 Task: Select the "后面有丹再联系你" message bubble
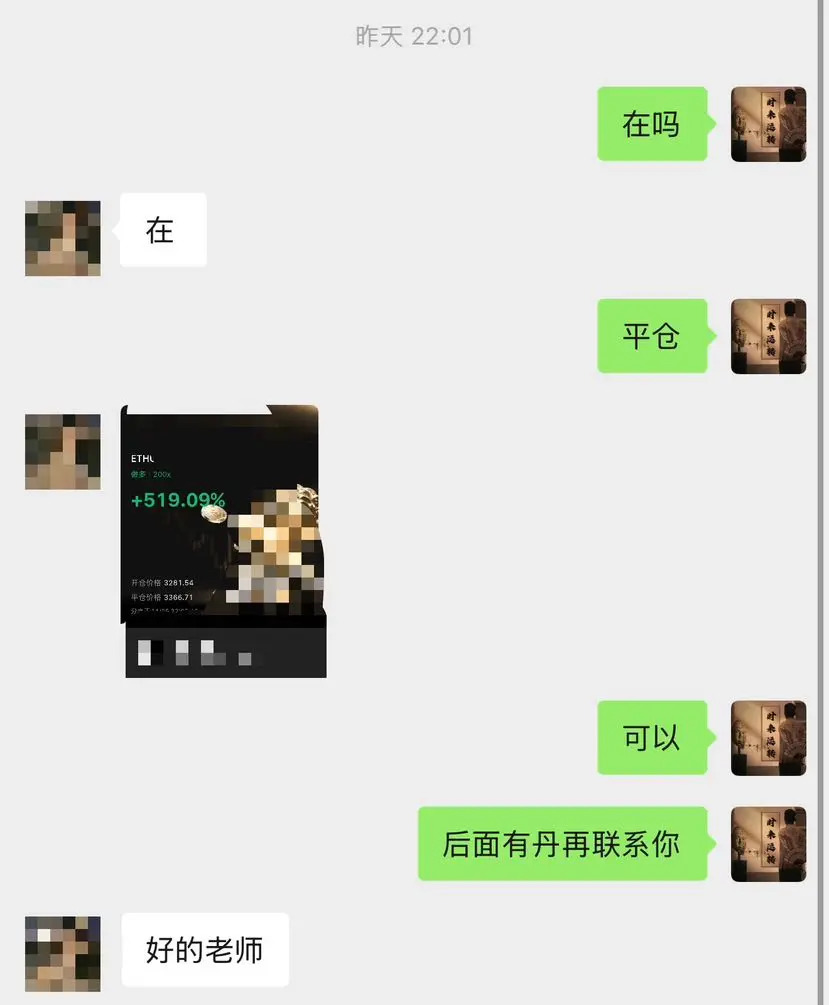563,844
